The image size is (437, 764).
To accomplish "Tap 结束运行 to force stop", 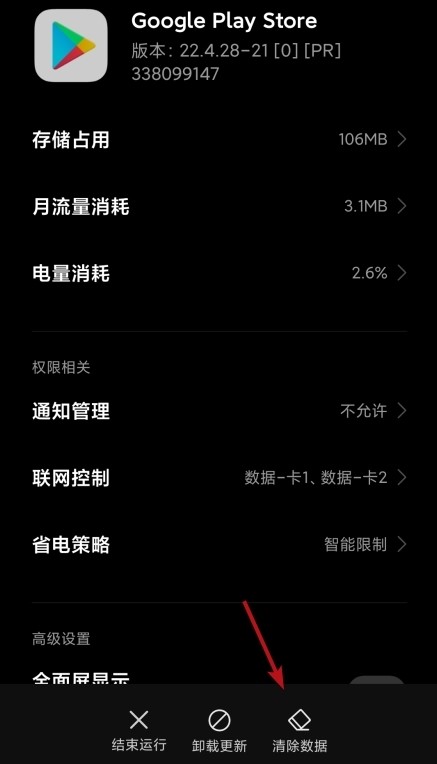I will (x=139, y=730).
